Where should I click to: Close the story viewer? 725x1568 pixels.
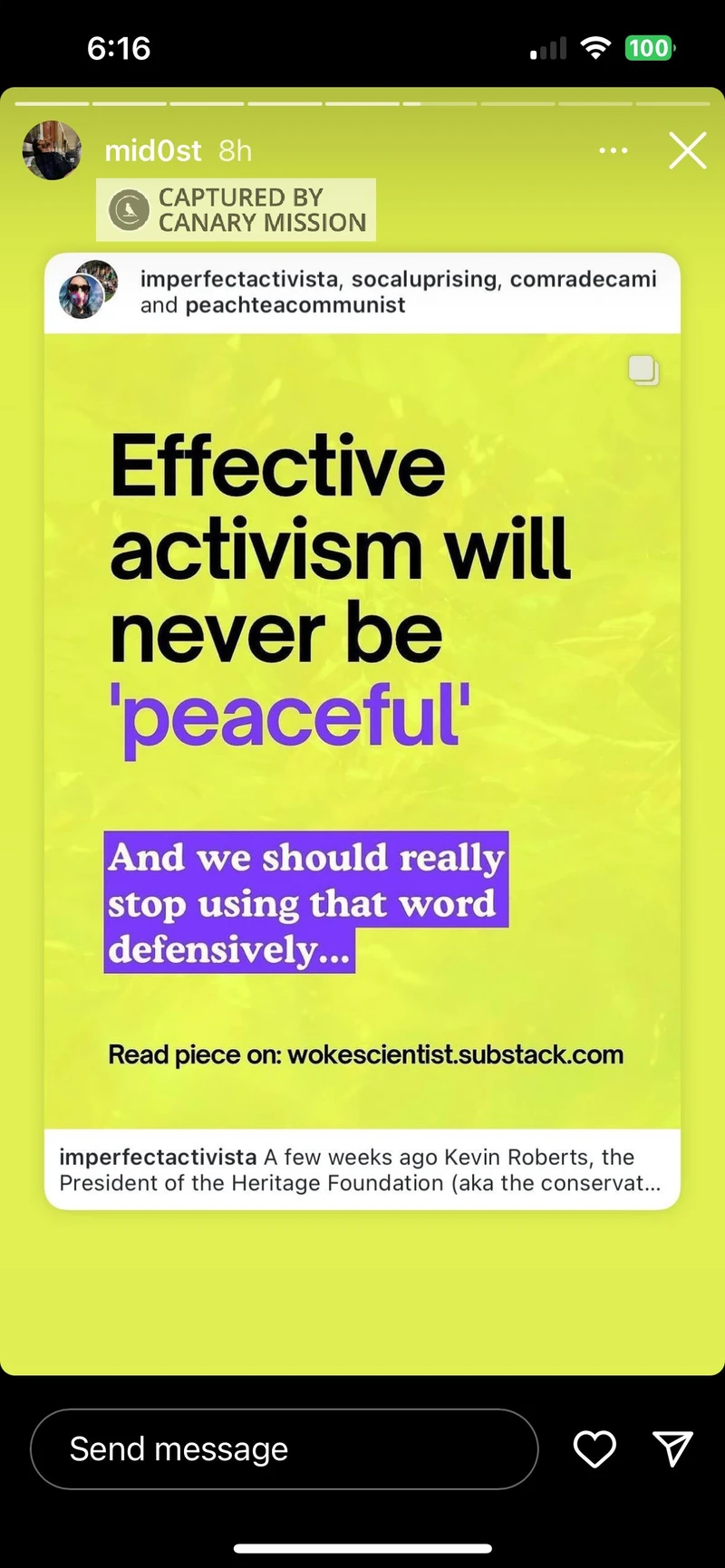pos(688,150)
